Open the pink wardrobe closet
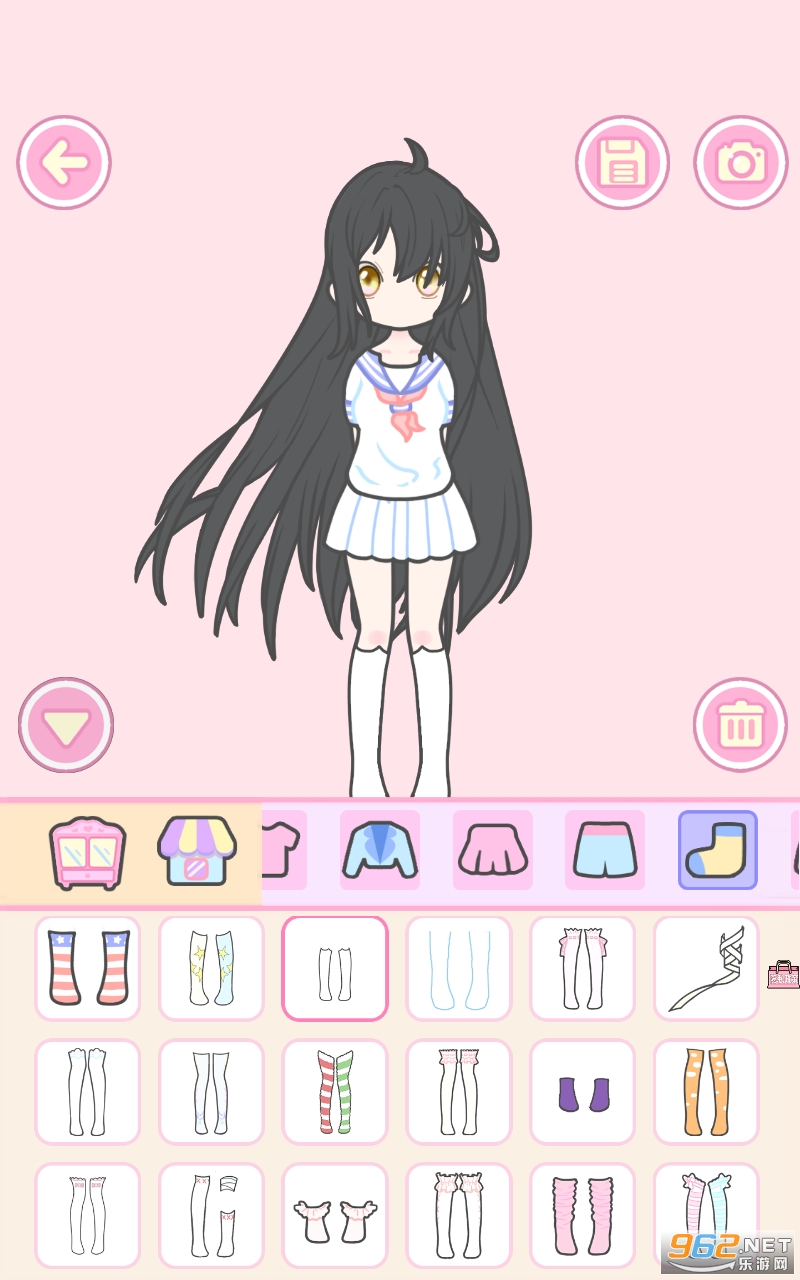800x1280 pixels. coord(88,853)
